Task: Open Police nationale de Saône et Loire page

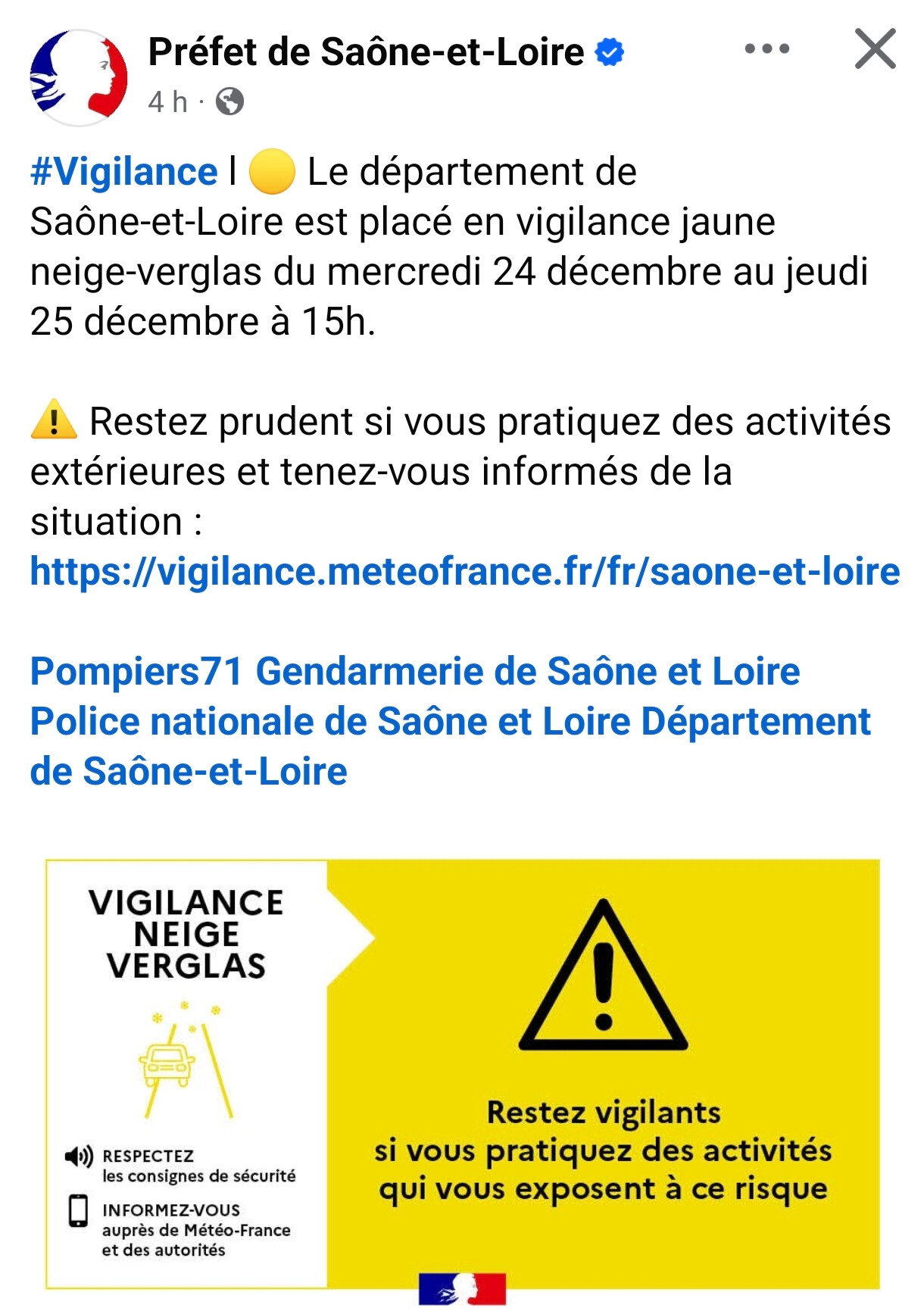Action: 329,722
